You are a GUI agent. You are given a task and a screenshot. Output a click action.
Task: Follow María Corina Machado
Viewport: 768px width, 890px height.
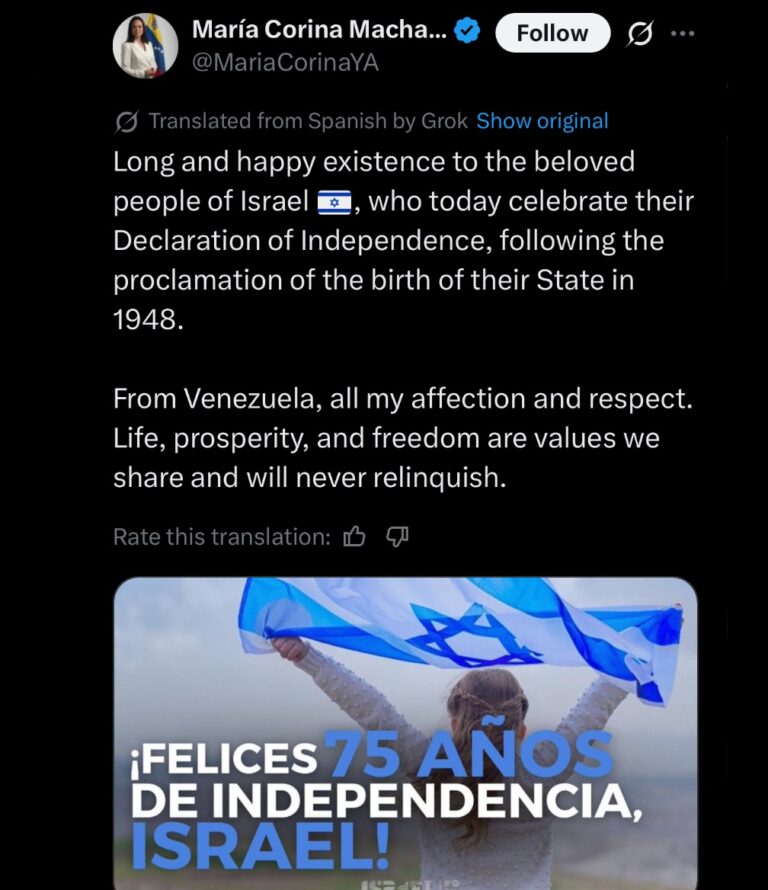pos(552,33)
